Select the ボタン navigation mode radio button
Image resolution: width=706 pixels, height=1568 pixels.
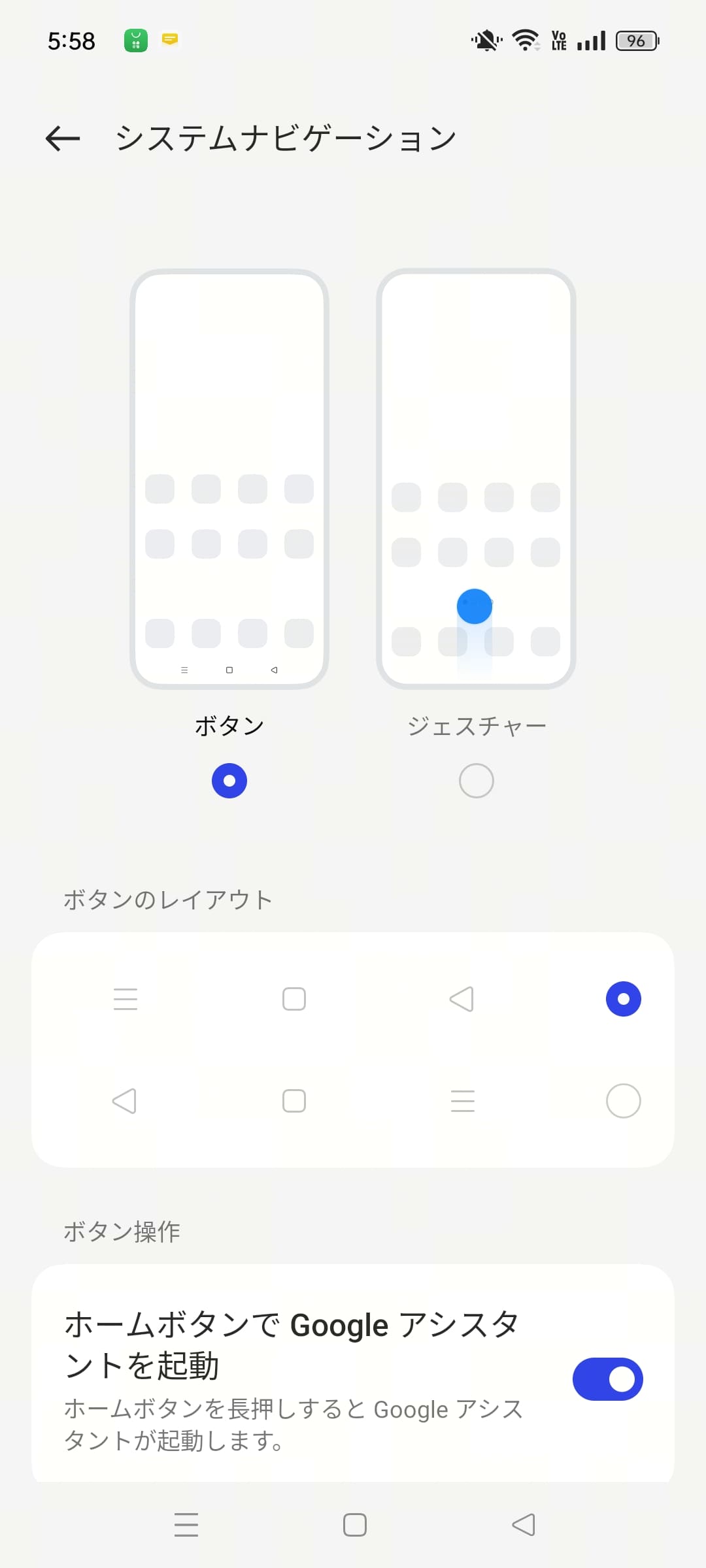click(x=229, y=781)
